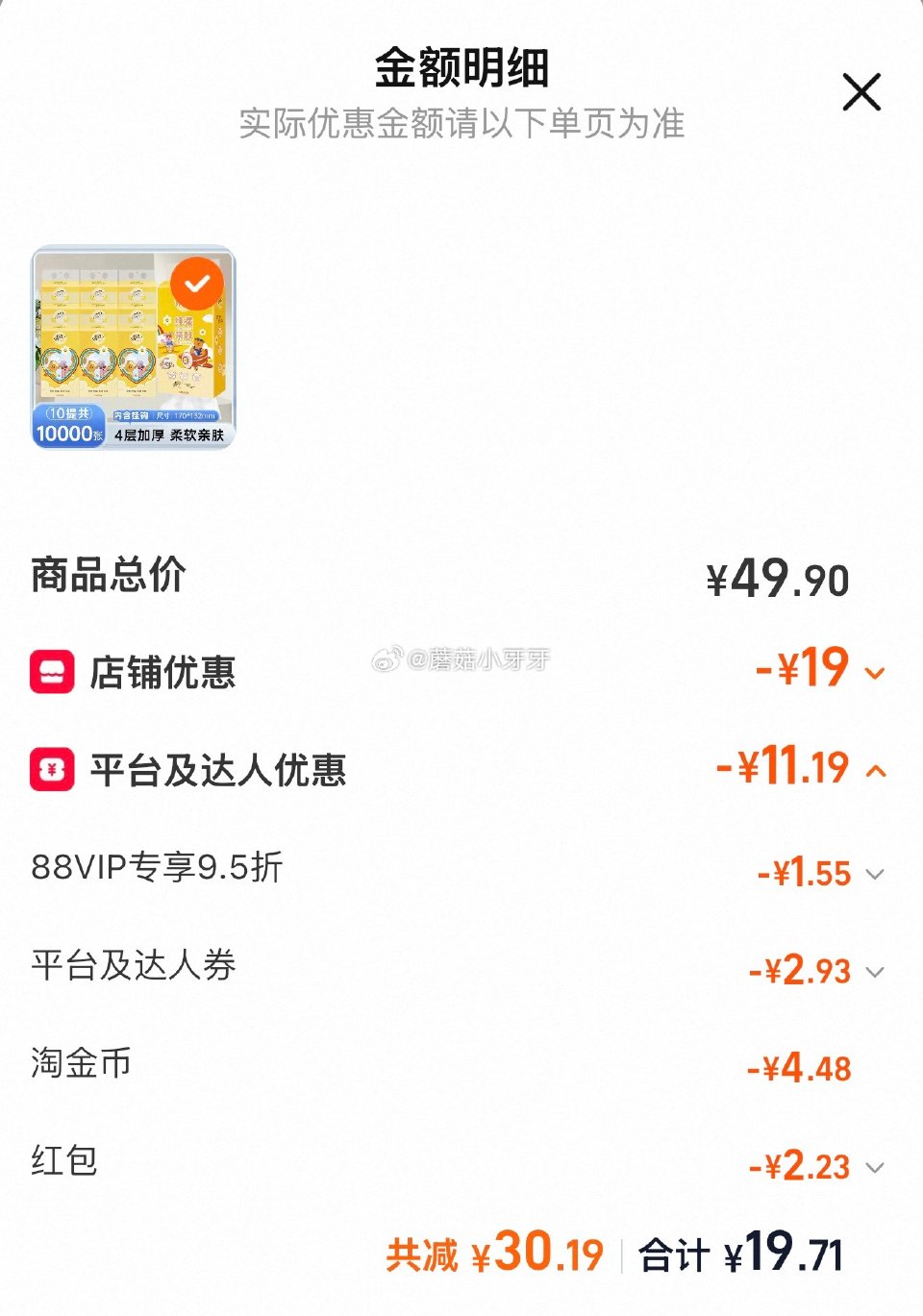Click the 金额明细 title
This screenshot has height=1316, width=923.
461,71
